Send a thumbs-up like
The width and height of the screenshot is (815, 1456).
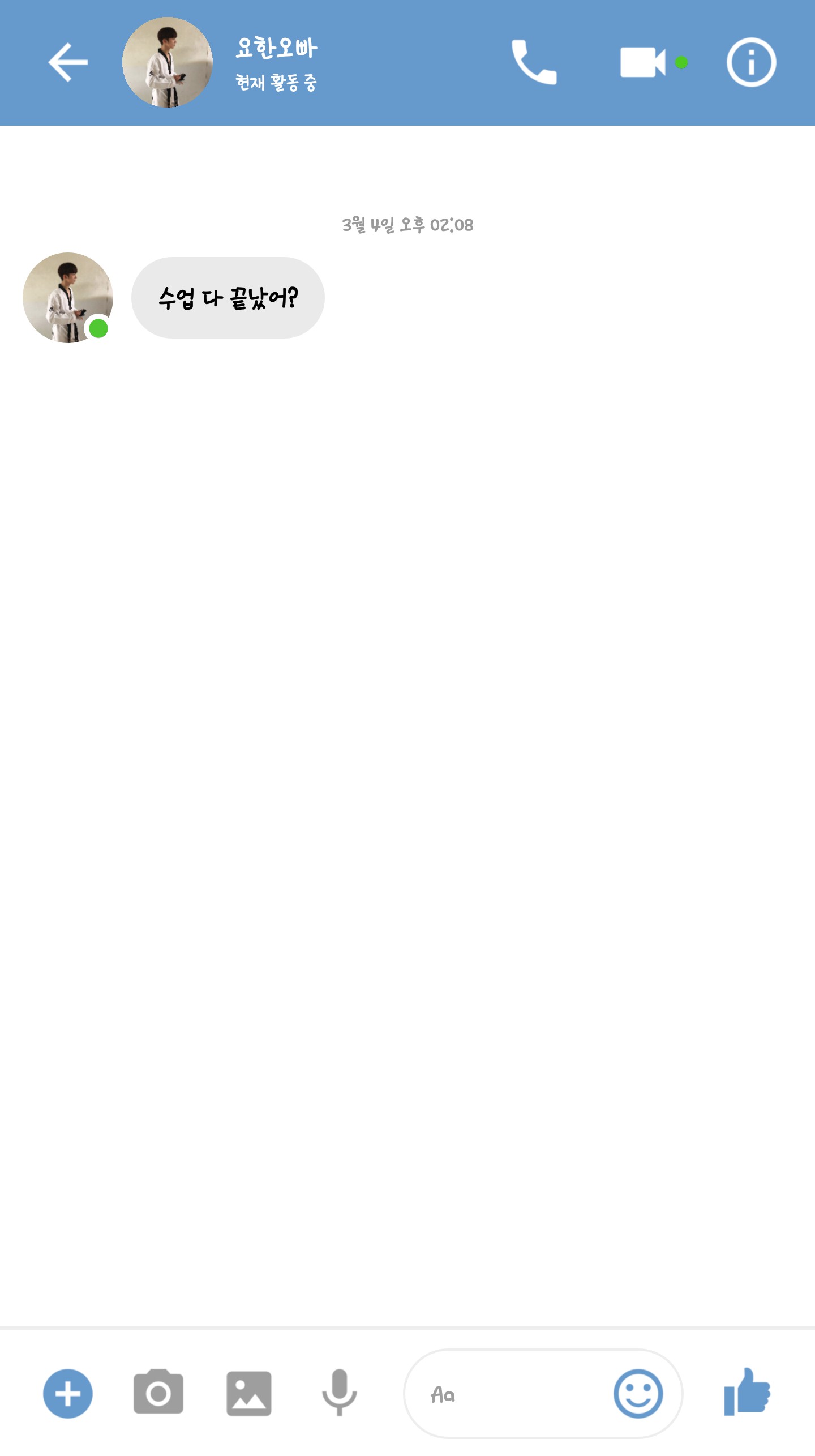tap(747, 1393)
